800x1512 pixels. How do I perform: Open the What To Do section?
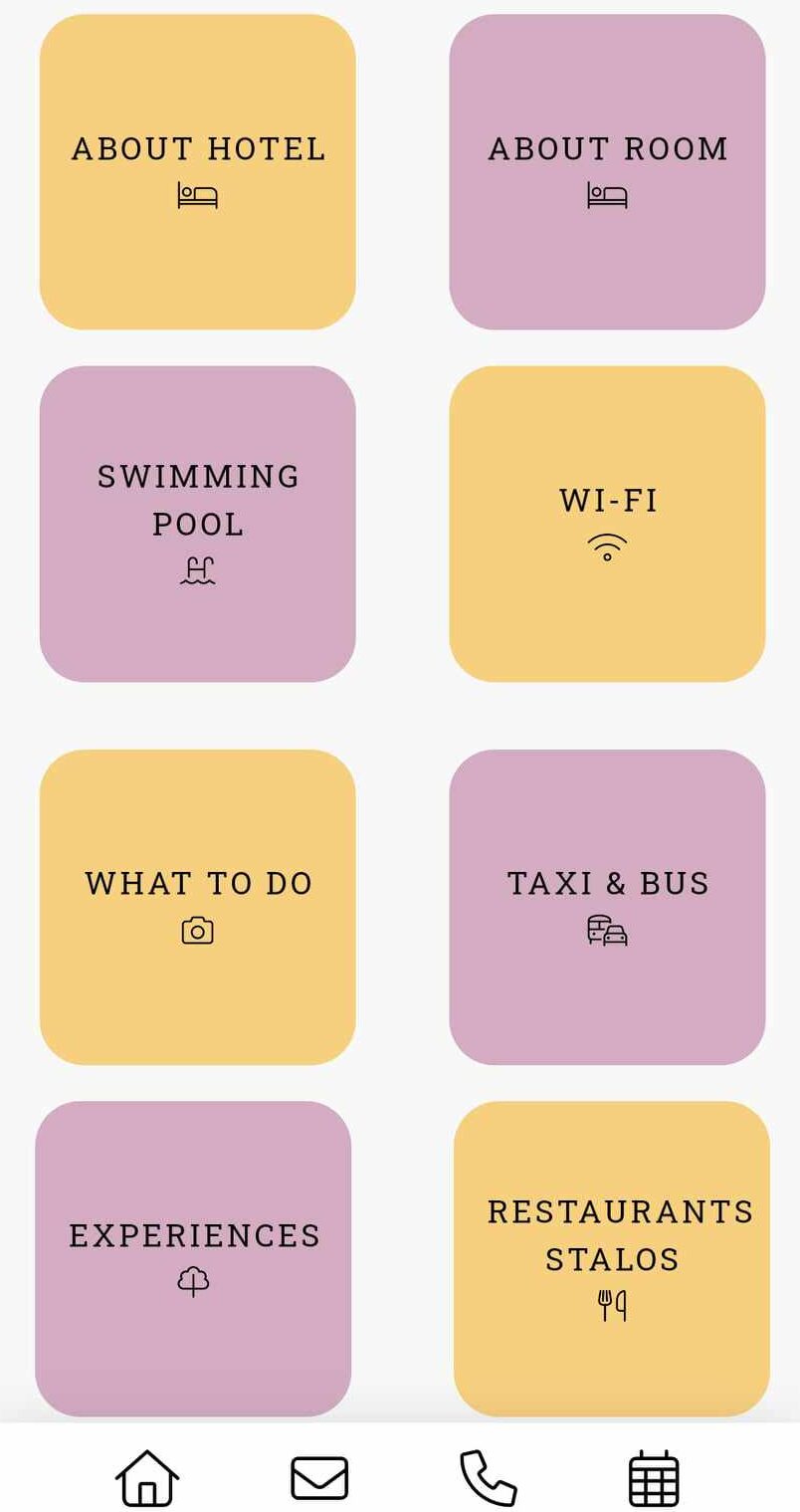(198, 907)
